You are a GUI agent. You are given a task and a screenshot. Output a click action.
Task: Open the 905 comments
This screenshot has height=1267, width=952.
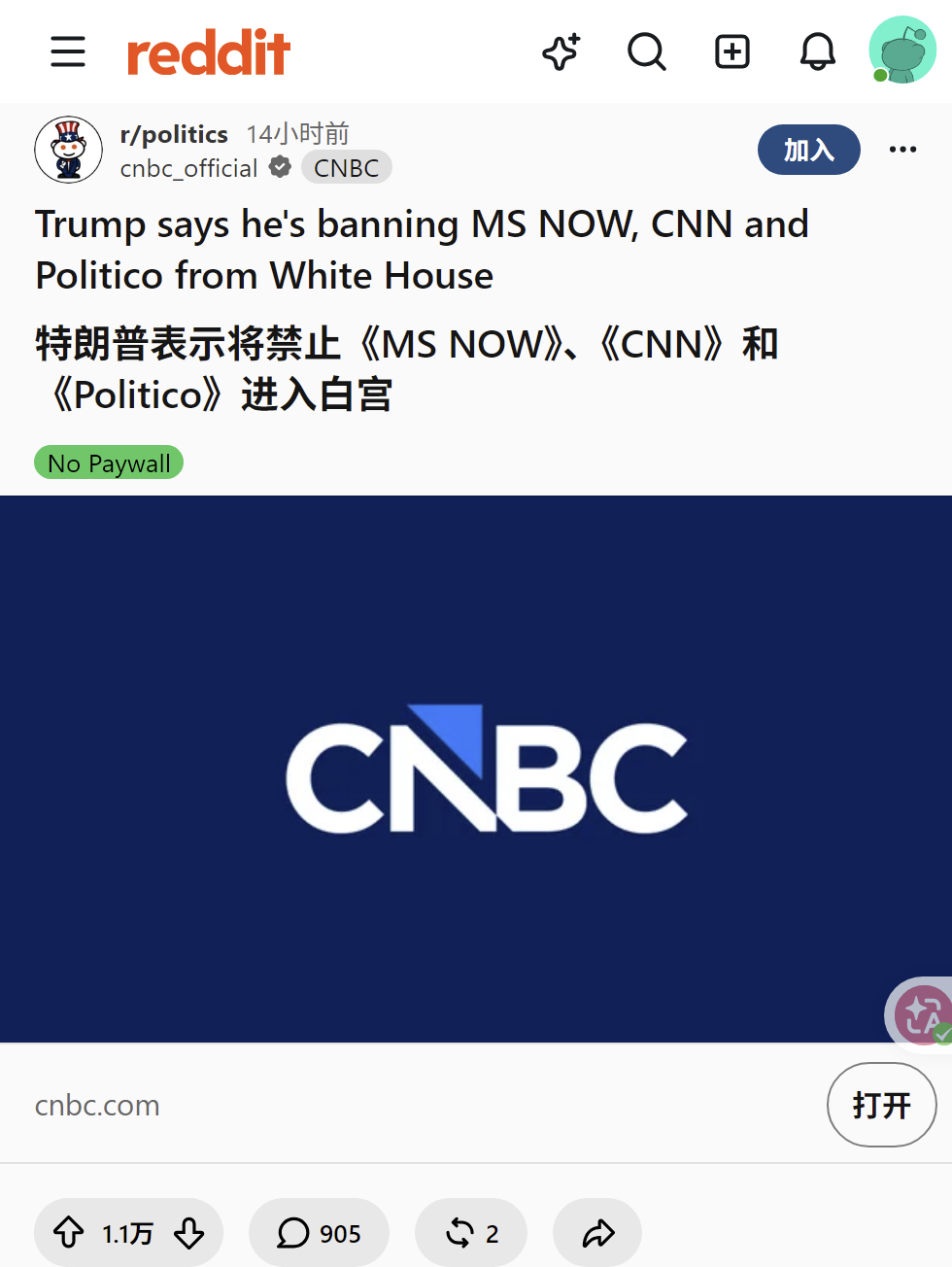coord(319,1233)
